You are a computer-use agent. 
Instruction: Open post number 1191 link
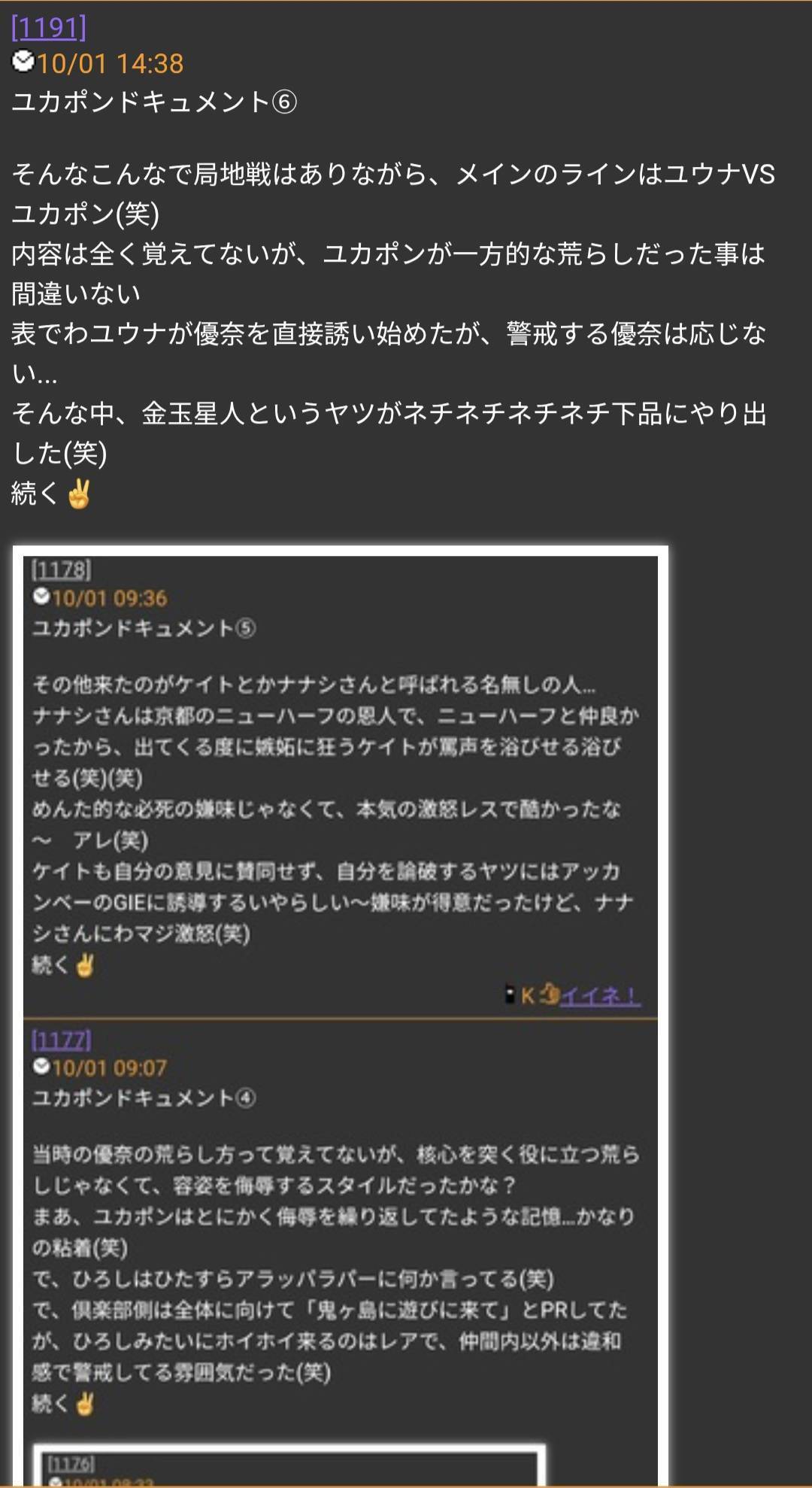[x=49, y=28]
